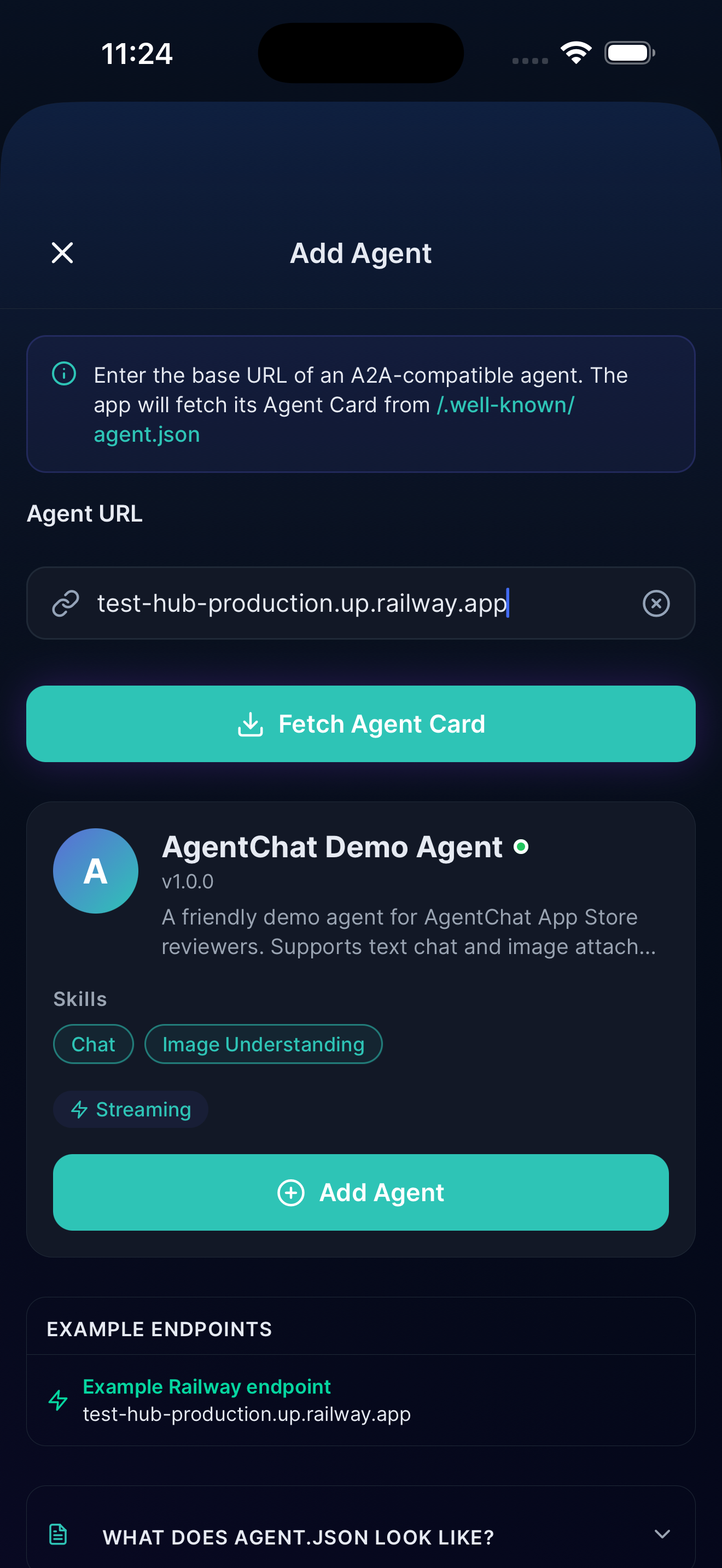This screenshot has width=722, height=1568.
Task: Toggle the Chat skill chip
Action: coord(93,1043)
